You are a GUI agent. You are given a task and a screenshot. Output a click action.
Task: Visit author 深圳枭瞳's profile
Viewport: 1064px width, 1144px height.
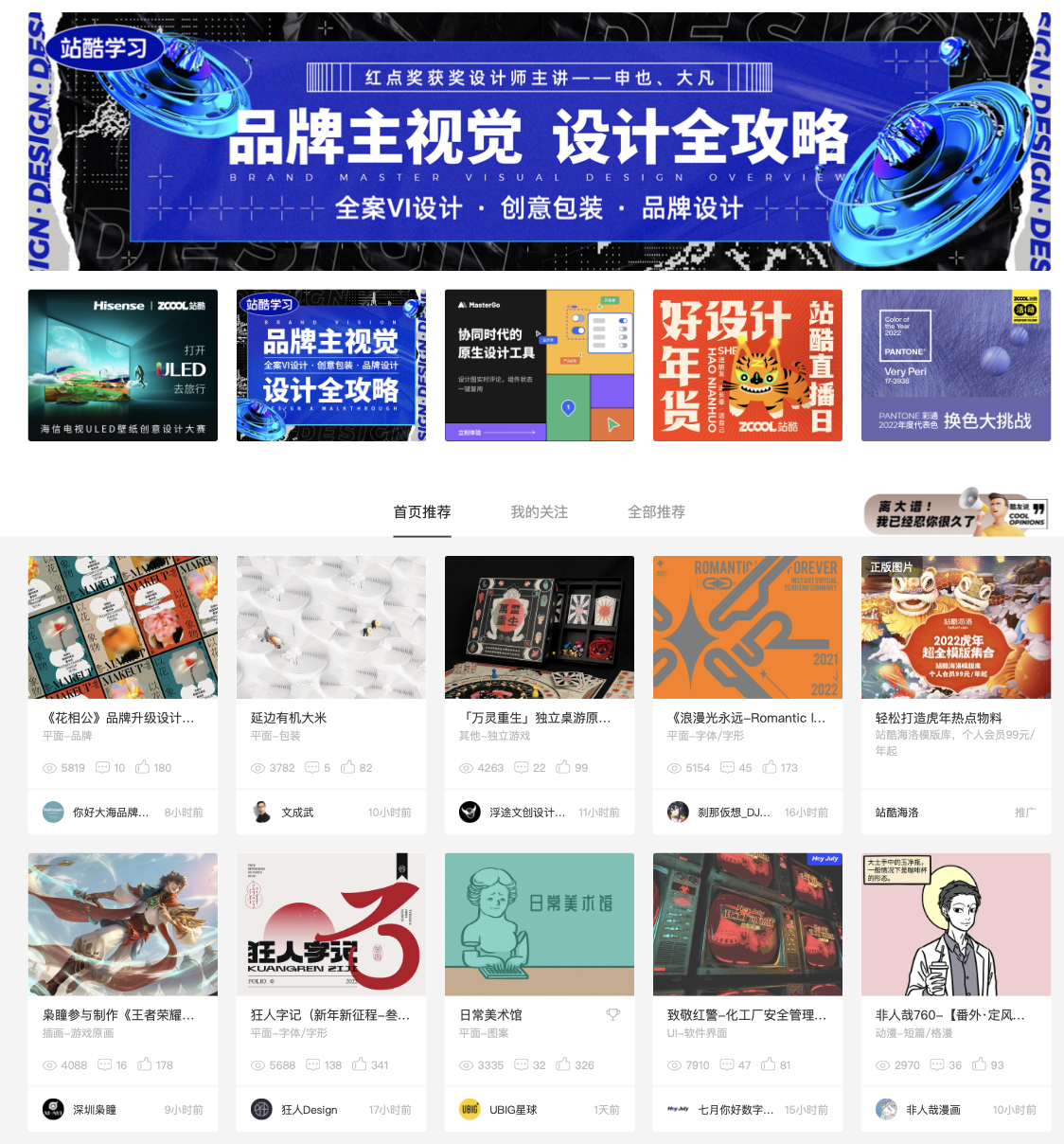pos(94,1110)
